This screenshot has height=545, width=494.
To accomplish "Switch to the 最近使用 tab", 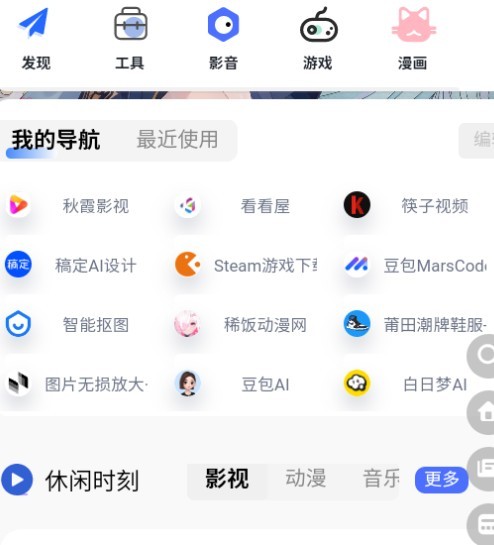I will 177,140.
